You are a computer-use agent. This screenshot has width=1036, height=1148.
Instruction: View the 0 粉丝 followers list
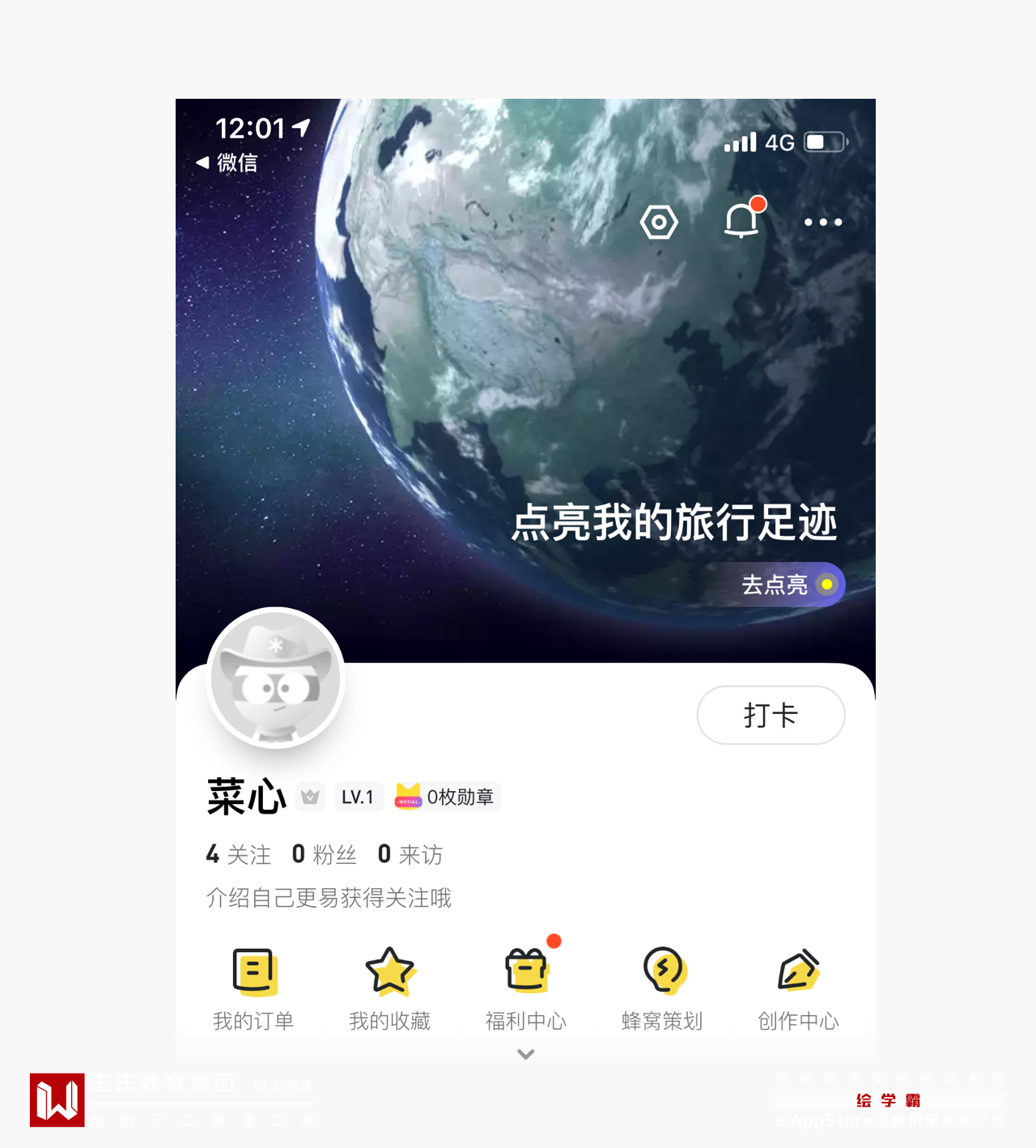pos(325,855)
